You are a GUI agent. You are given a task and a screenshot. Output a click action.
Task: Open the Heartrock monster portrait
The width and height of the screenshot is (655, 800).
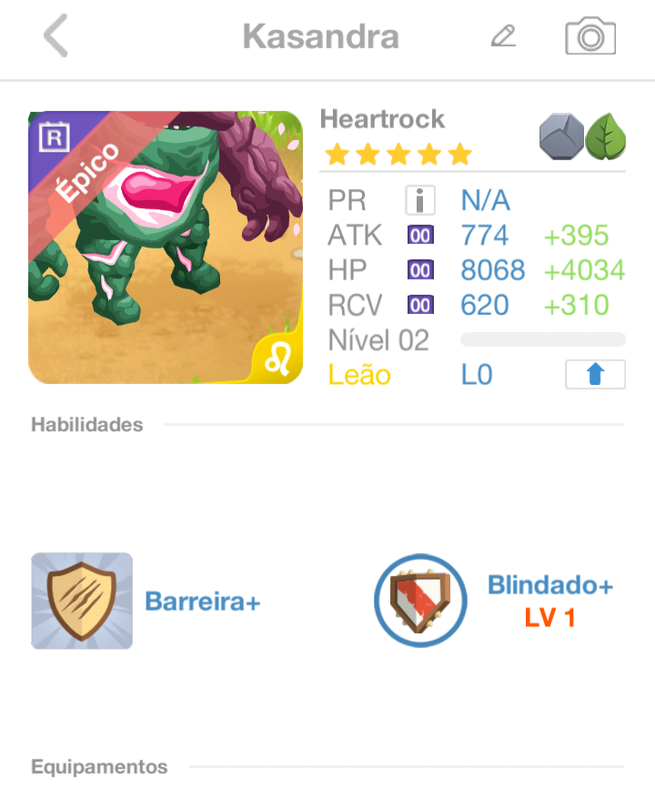pos(165,247)
